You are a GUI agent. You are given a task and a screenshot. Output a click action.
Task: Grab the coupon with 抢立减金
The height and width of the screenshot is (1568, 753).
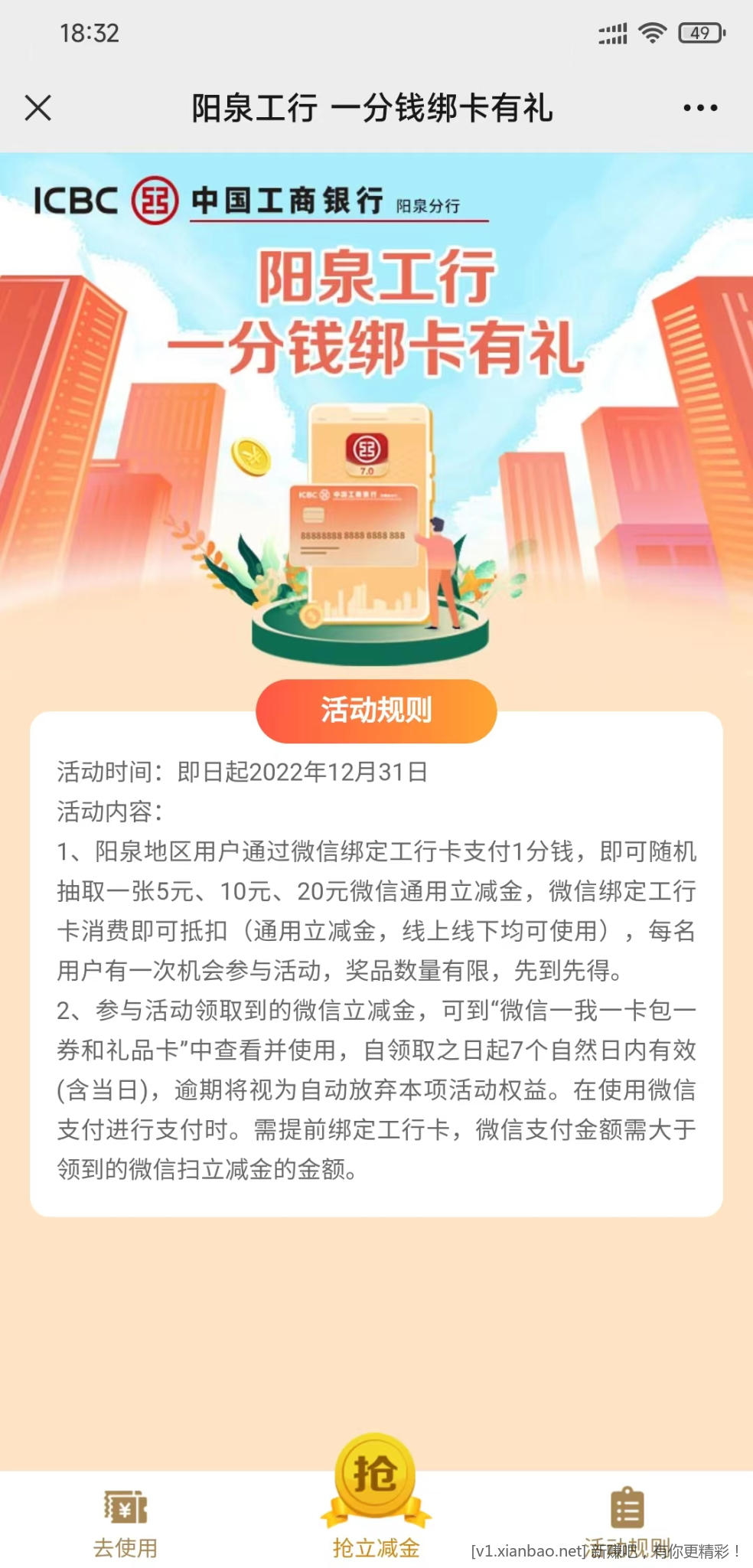[376, 1501]
